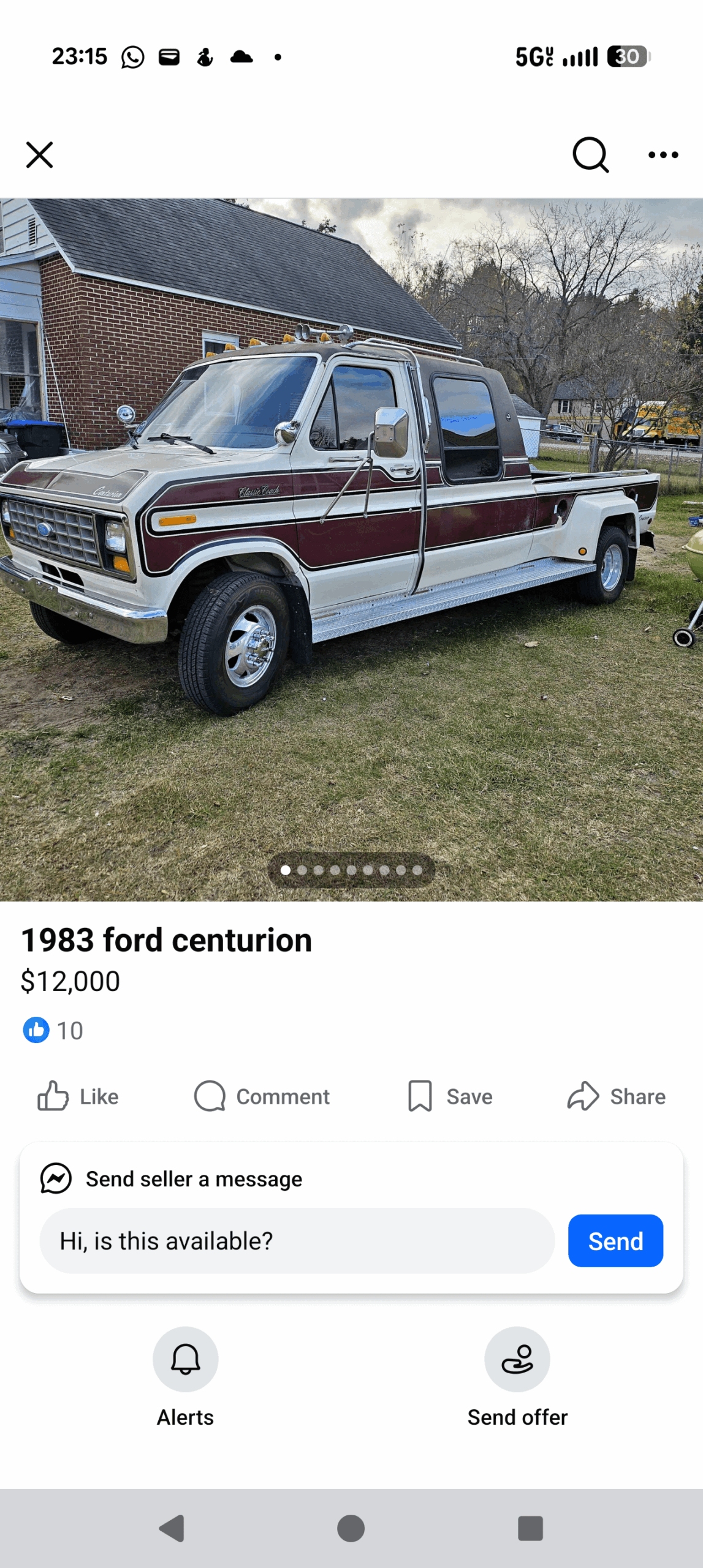Open the three-dot overflow menu
The height and width of the screenshot is (1568, 703).
click(x=663, y=155)
